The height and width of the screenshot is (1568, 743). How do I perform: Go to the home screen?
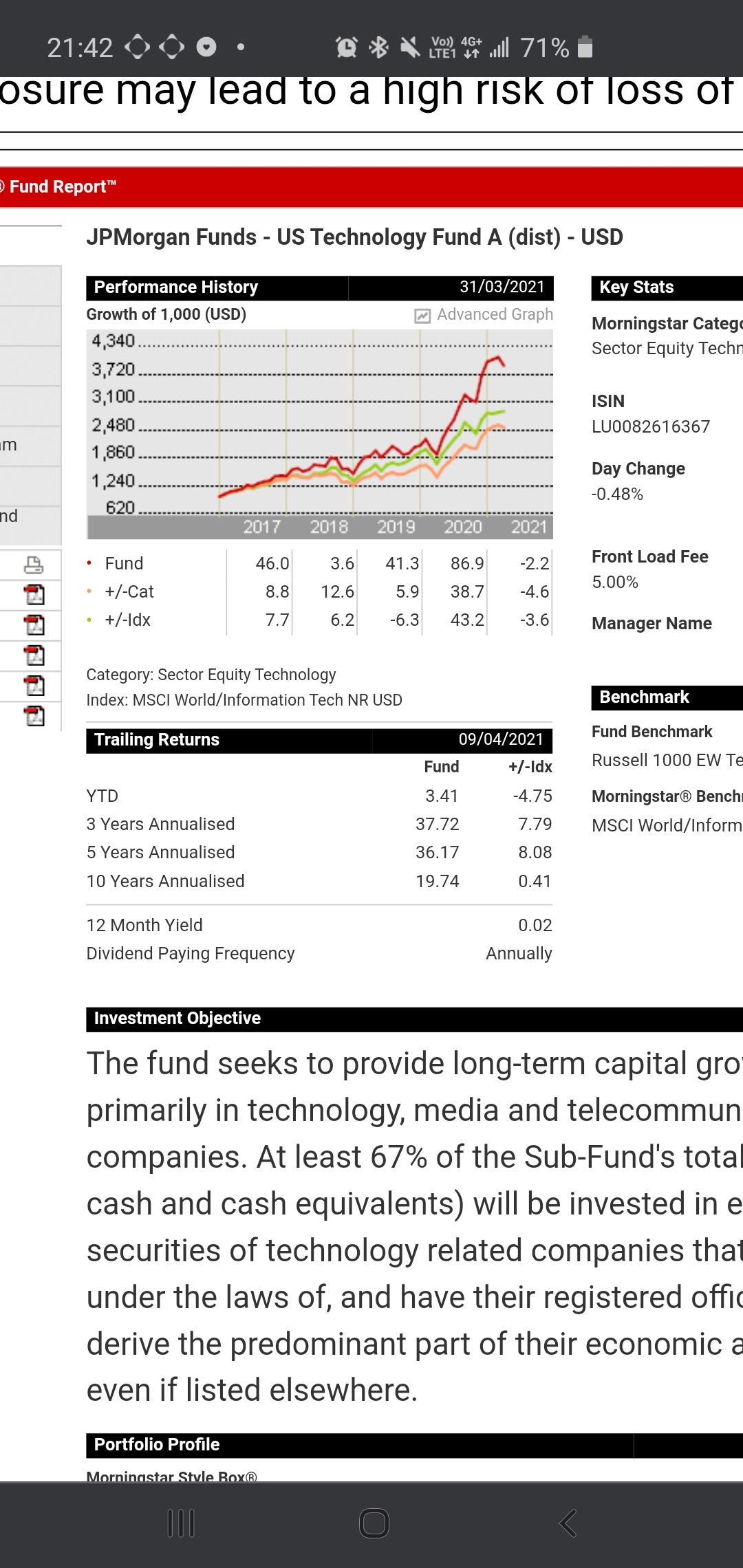point(374,1523)
